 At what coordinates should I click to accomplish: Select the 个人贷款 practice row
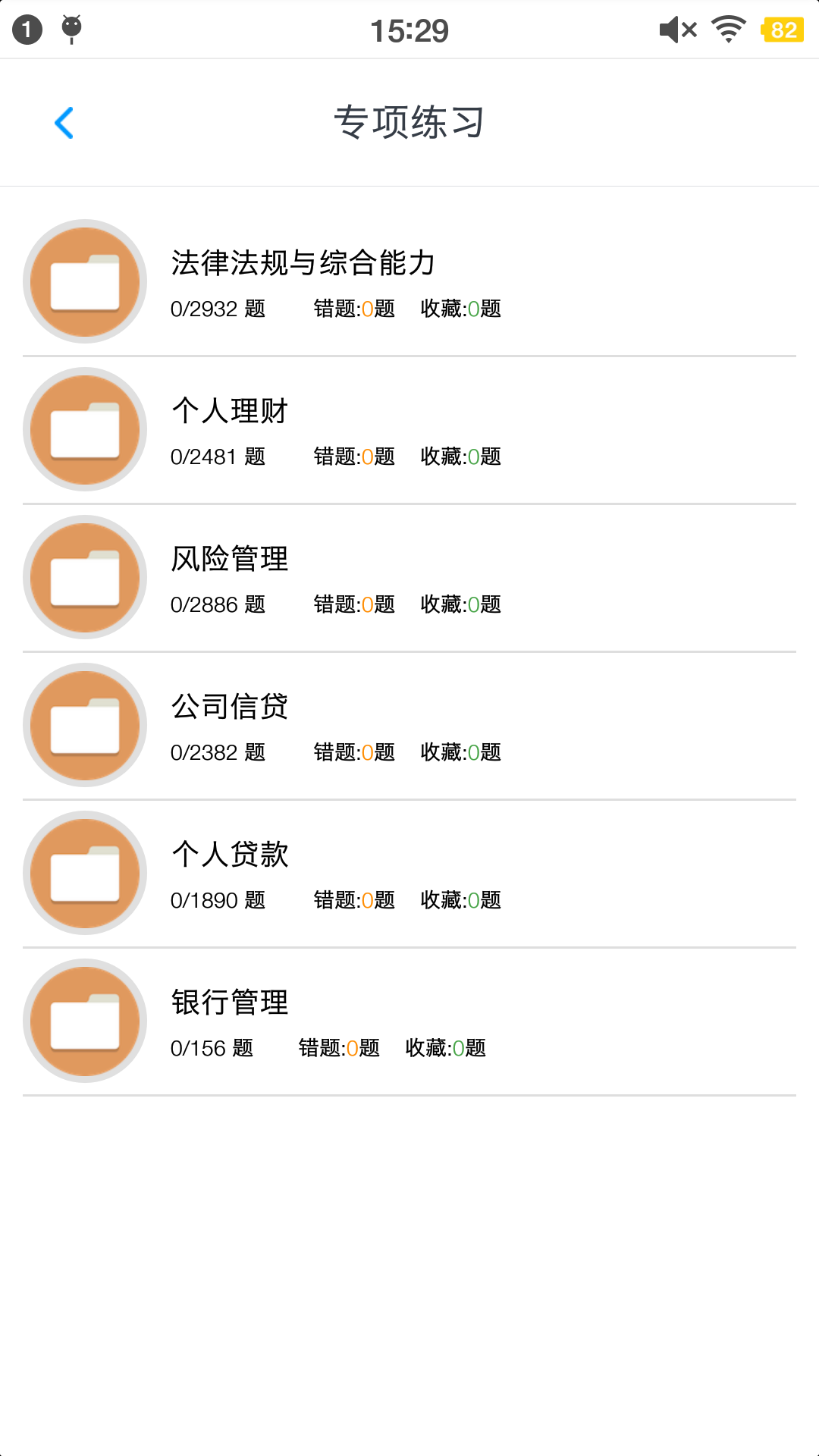point(409,873)
